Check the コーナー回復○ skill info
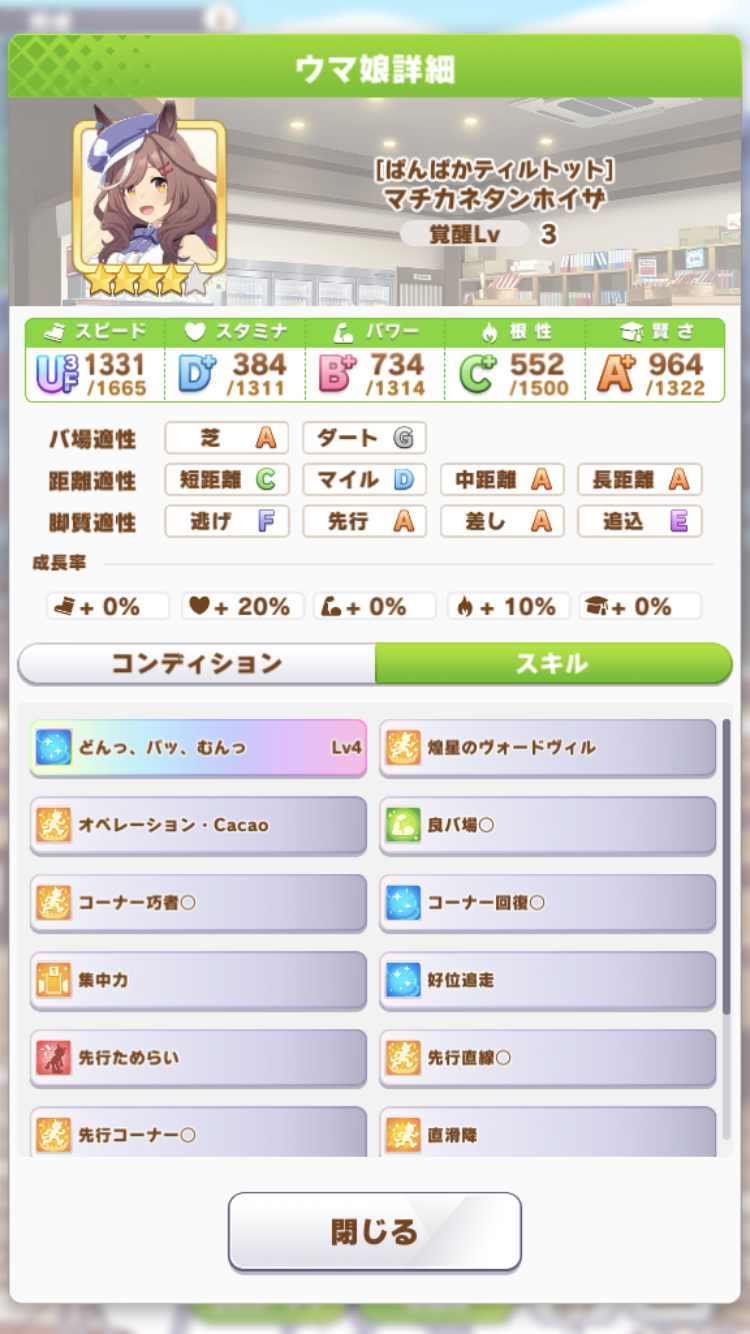The image size is (750, 1334). (x=548, y=902)
